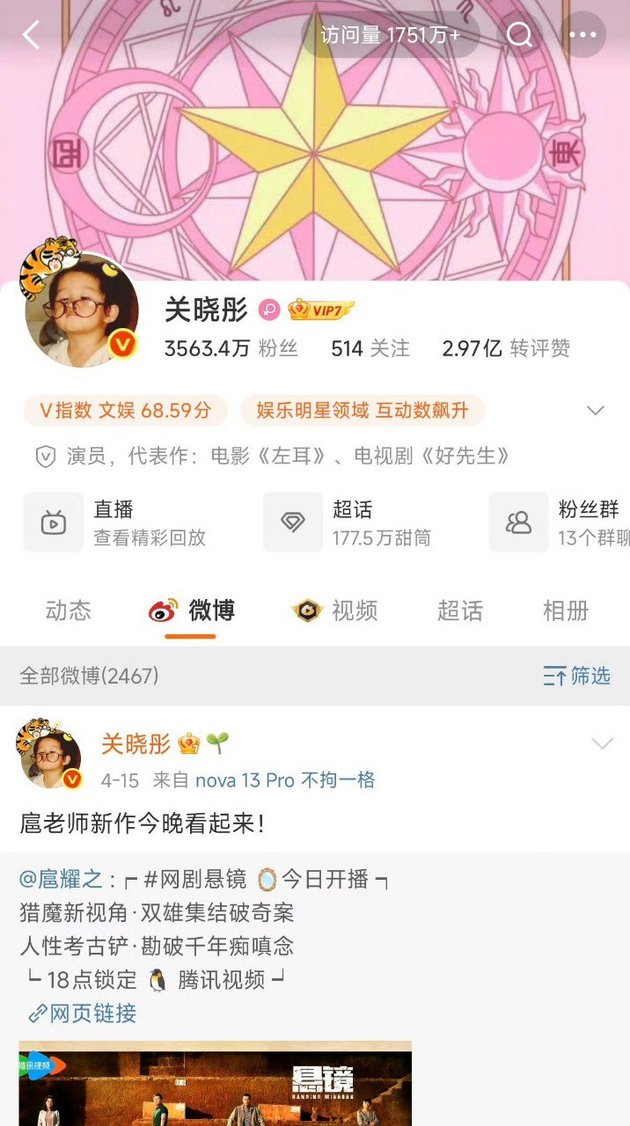Open the 网页链接 link in the post
Viewport: 630px width, 1126px height.
click(x=83, y=1014)
